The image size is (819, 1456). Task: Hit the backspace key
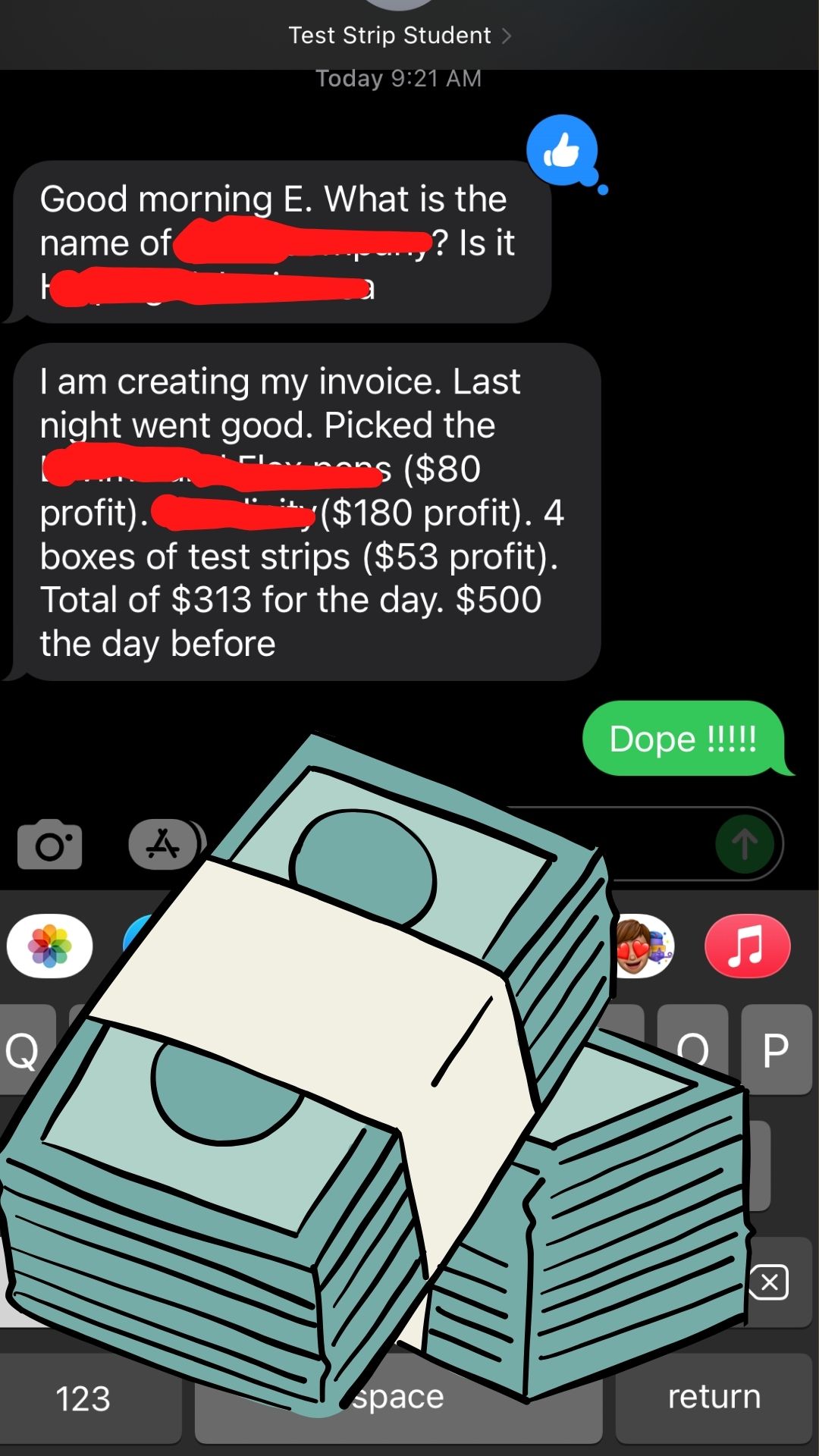pyautogui.click(x=769, y=1282)
